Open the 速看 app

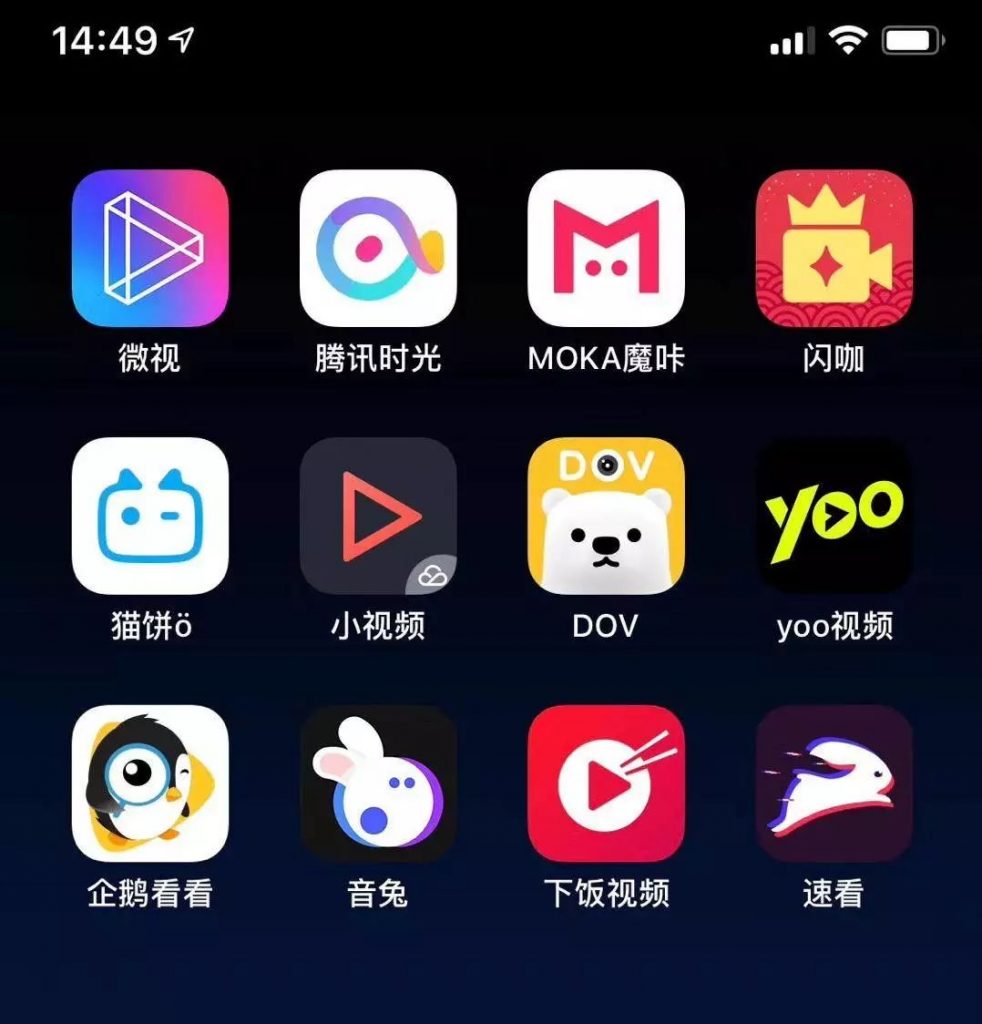coord(834,784)
